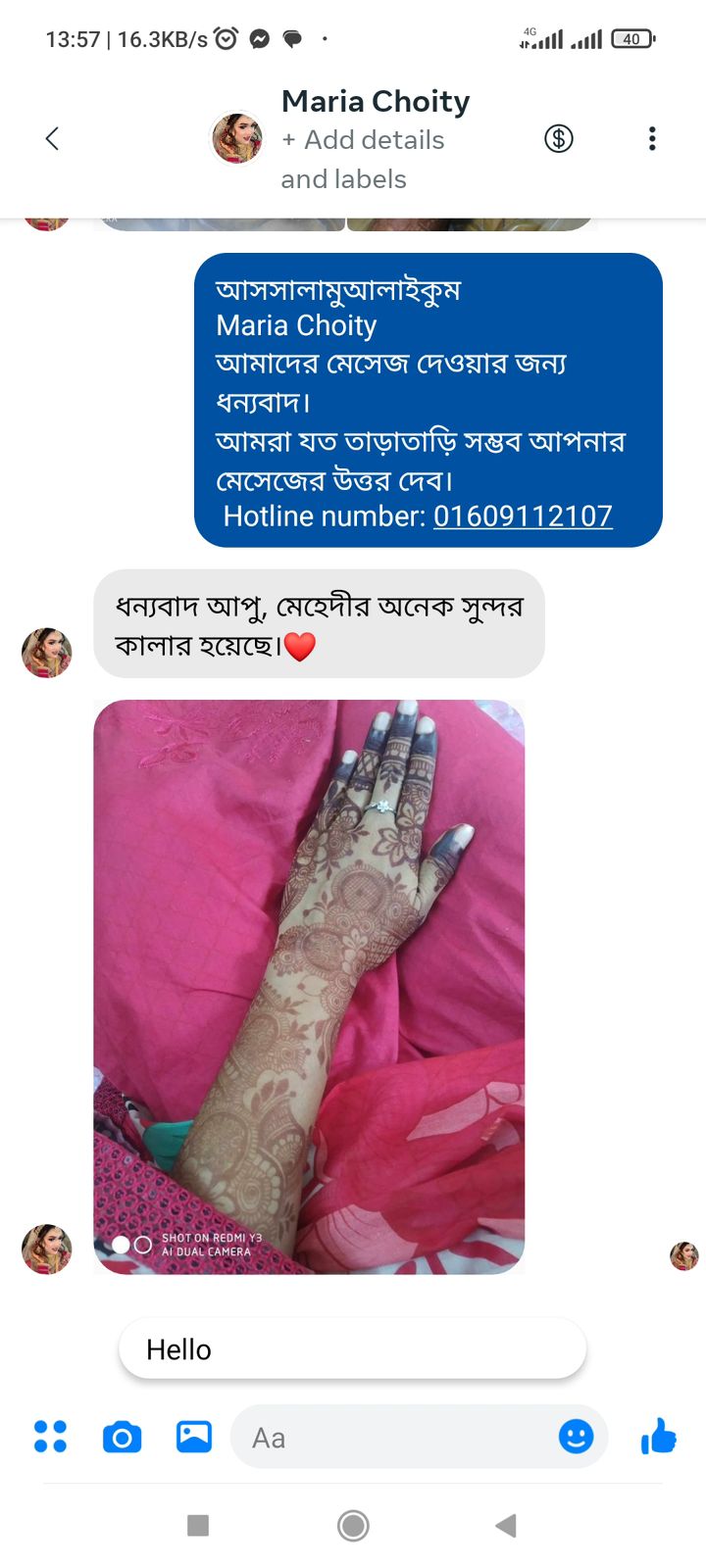This screenshot has height=1568, width=706.
Task: Open the four-dot more actions menu
Action: click(50, 1437)
